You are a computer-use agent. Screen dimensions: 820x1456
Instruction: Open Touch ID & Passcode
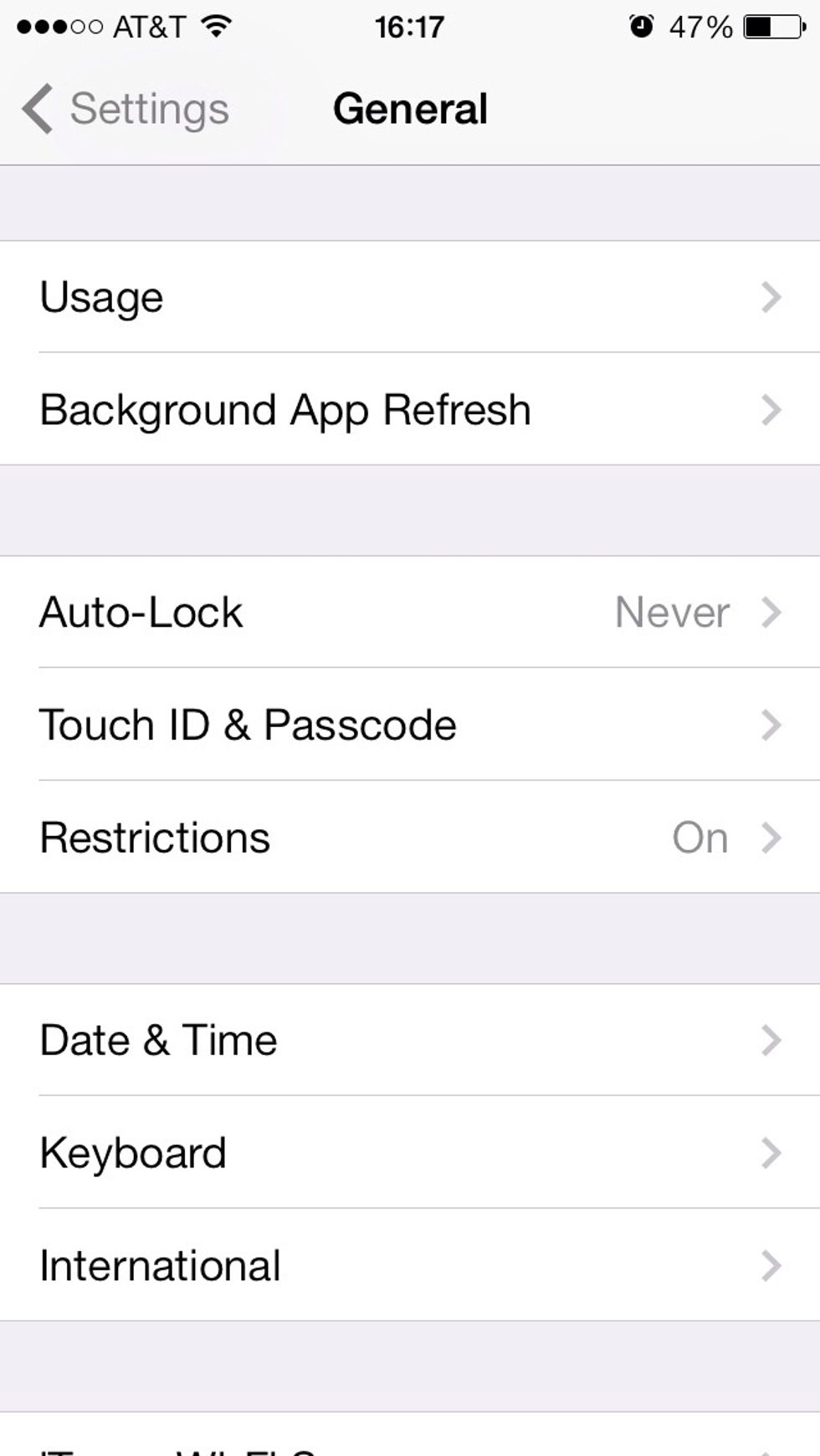pos(410,724)
